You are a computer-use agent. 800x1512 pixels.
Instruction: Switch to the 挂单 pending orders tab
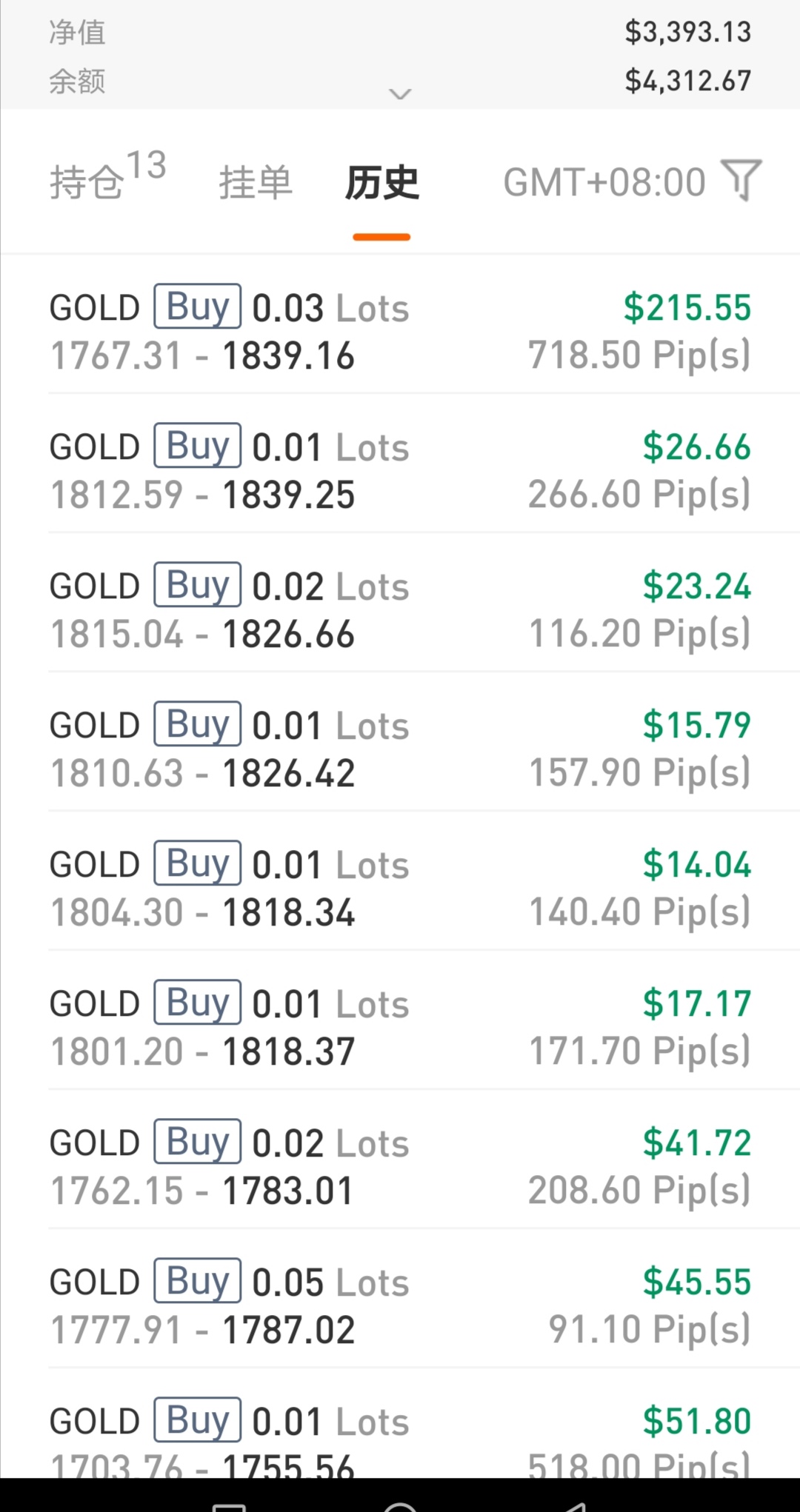click(256, 182)
